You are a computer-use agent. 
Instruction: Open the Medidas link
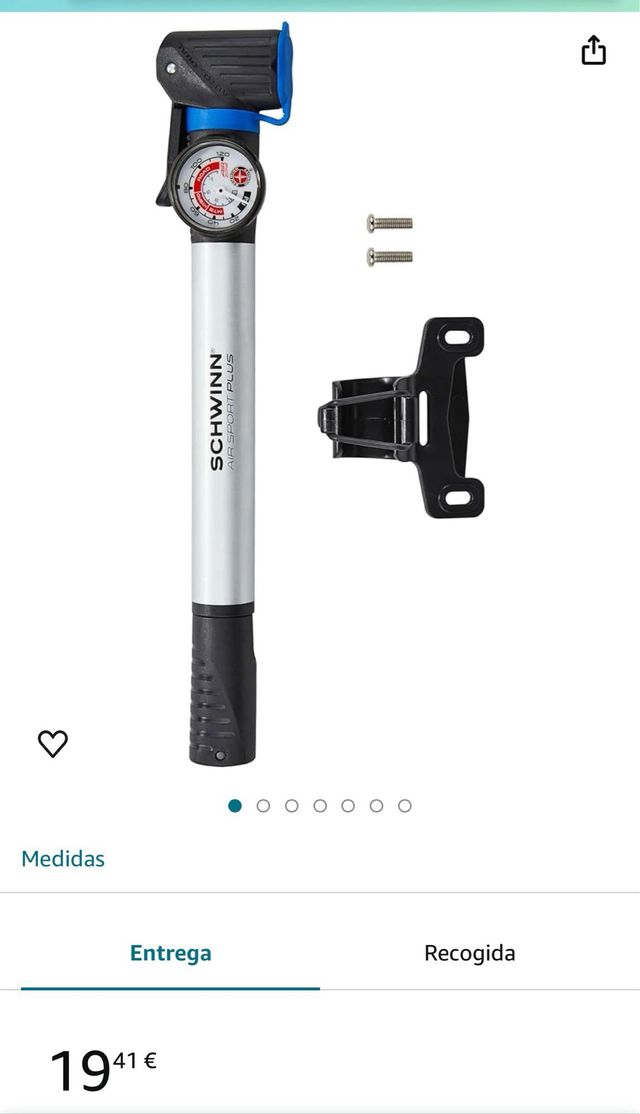pos(63,858)
